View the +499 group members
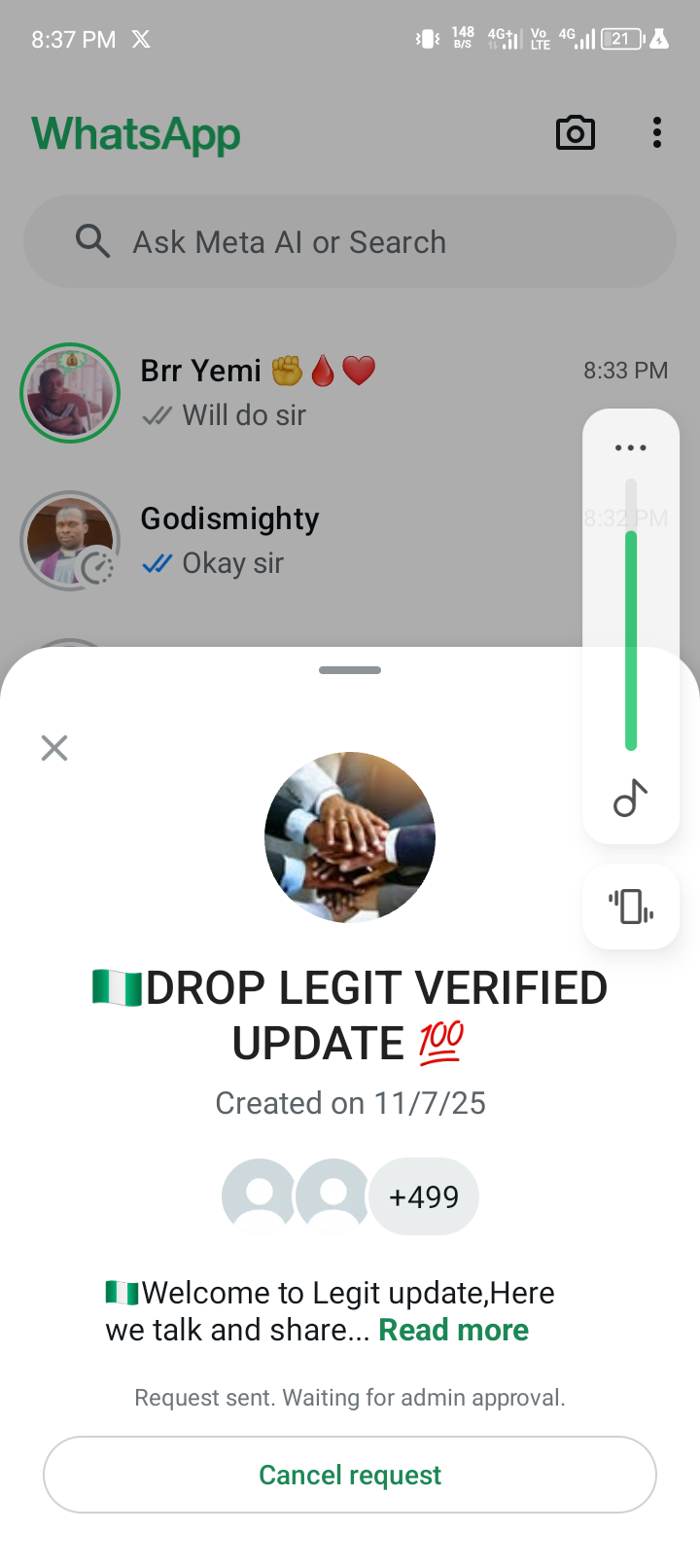This screenshot has width=700, height=1568. coord(424,1196)
